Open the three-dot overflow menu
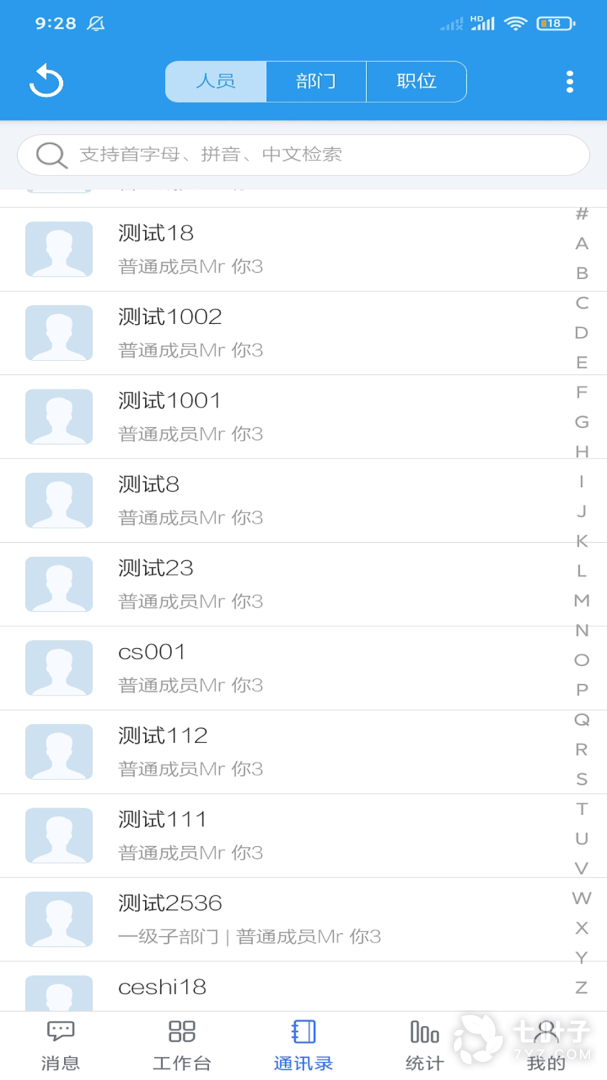This screenshot has height=1080, width=607. (x=569, y=81)
